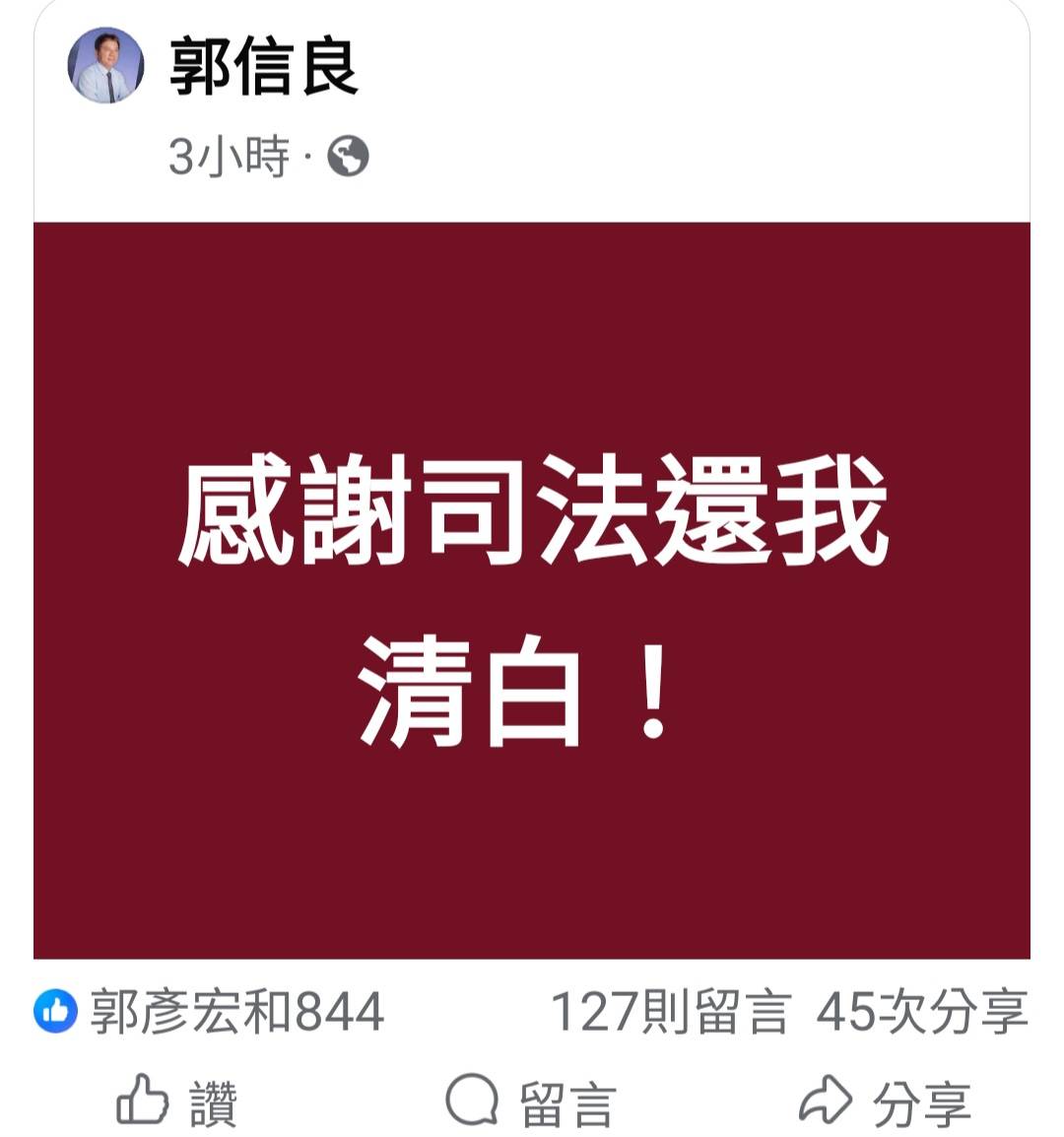Share the post using 分享 button
1064x1137 pixels.
tap(884, 1103)
